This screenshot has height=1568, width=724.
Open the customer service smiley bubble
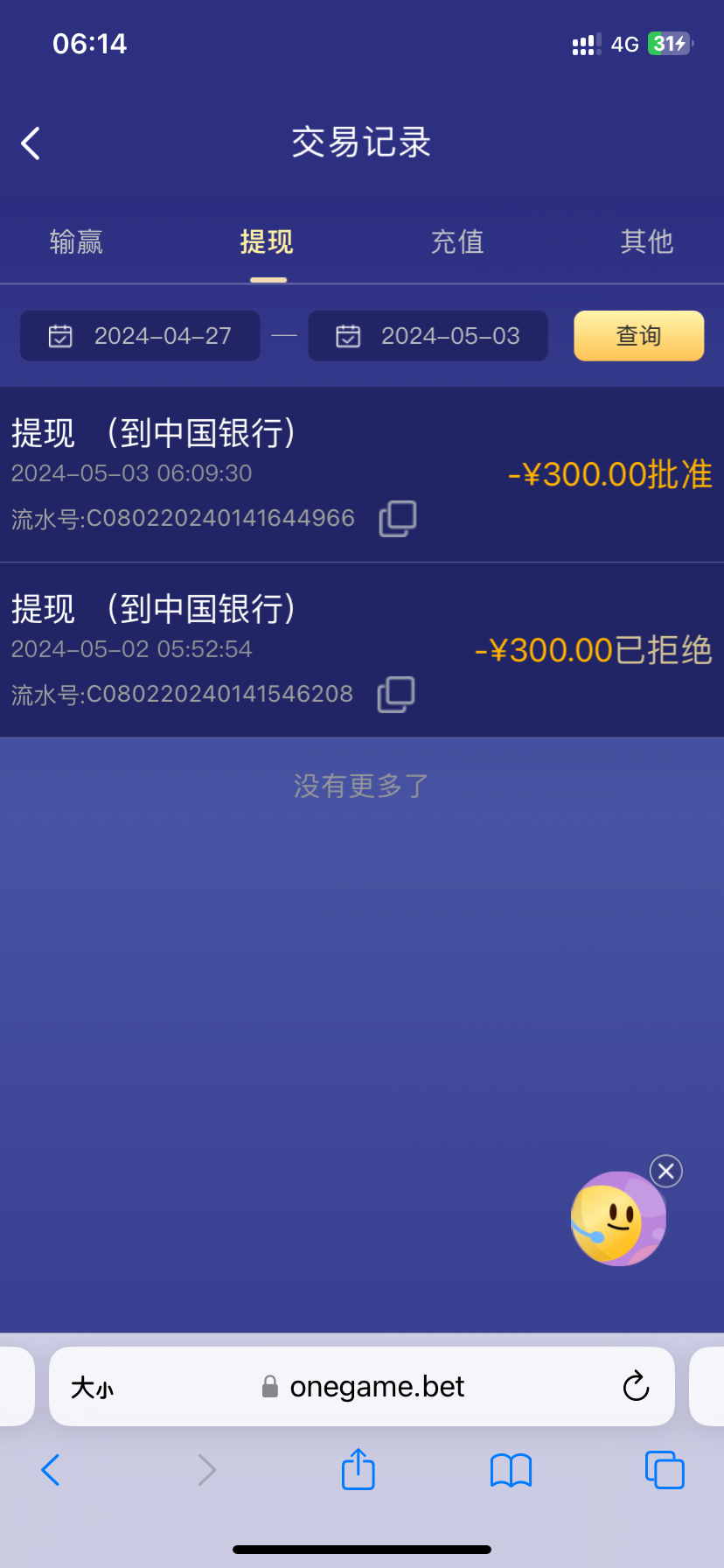coord(617,1220)
